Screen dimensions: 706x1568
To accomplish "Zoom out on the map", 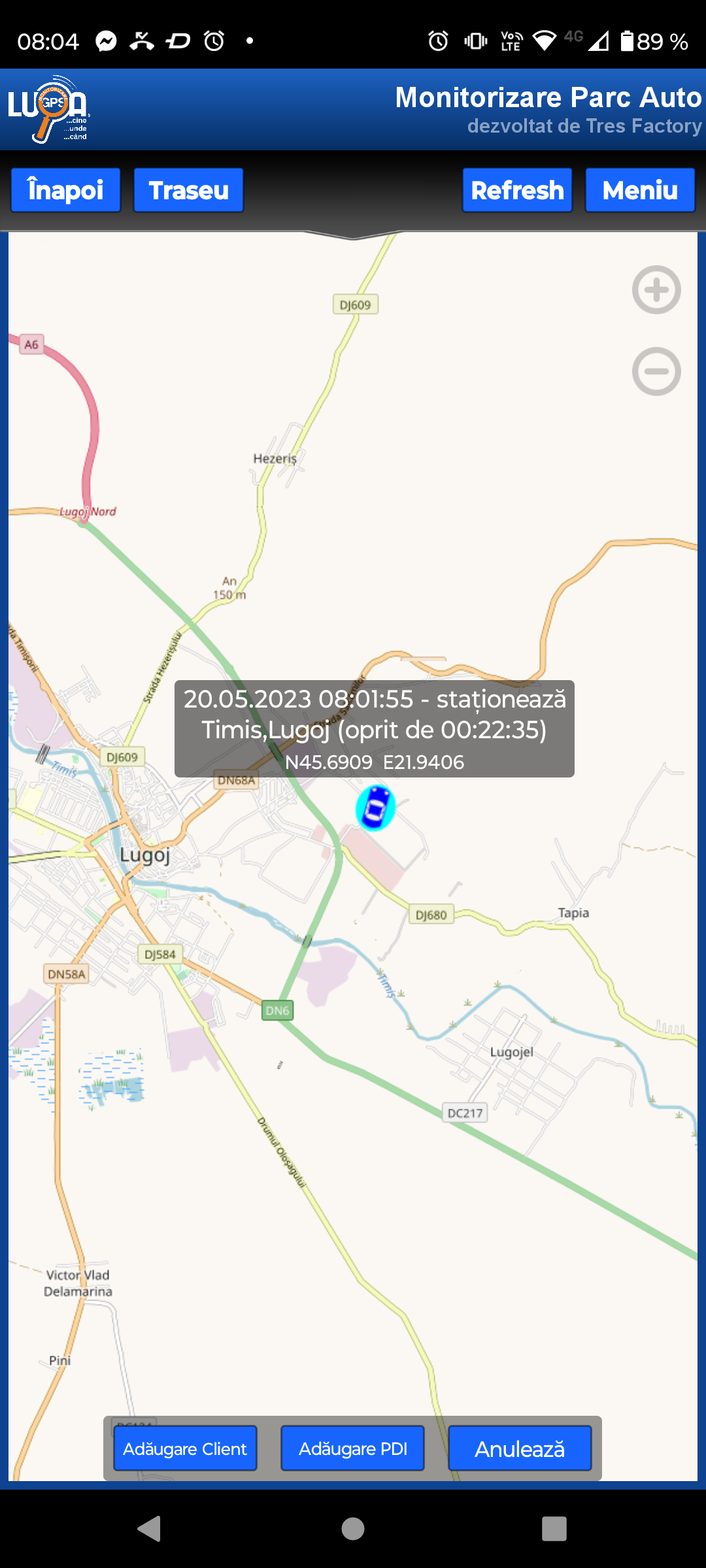I will (x=656, y=371).
